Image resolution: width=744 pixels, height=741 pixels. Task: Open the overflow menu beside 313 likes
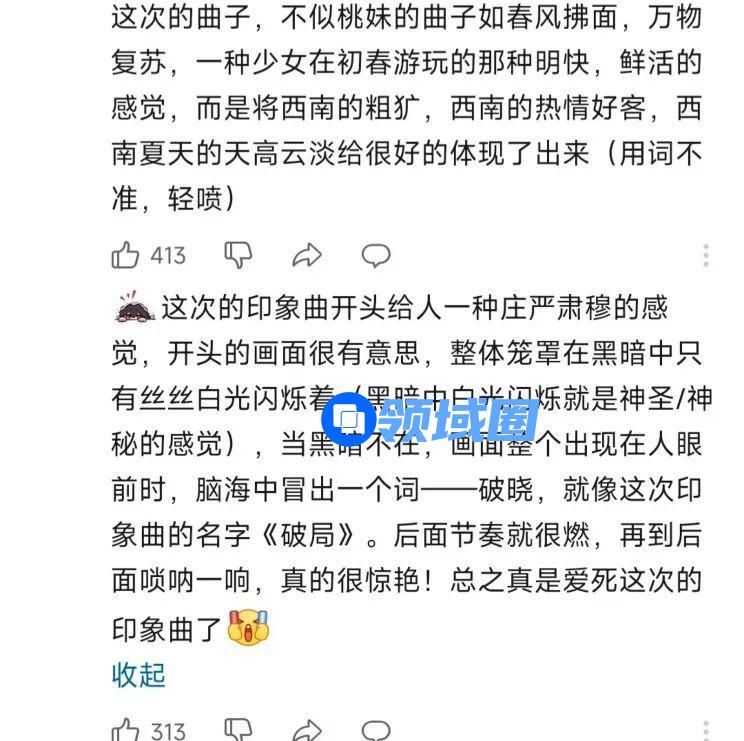pyautogui.click(x=706, y=730)
